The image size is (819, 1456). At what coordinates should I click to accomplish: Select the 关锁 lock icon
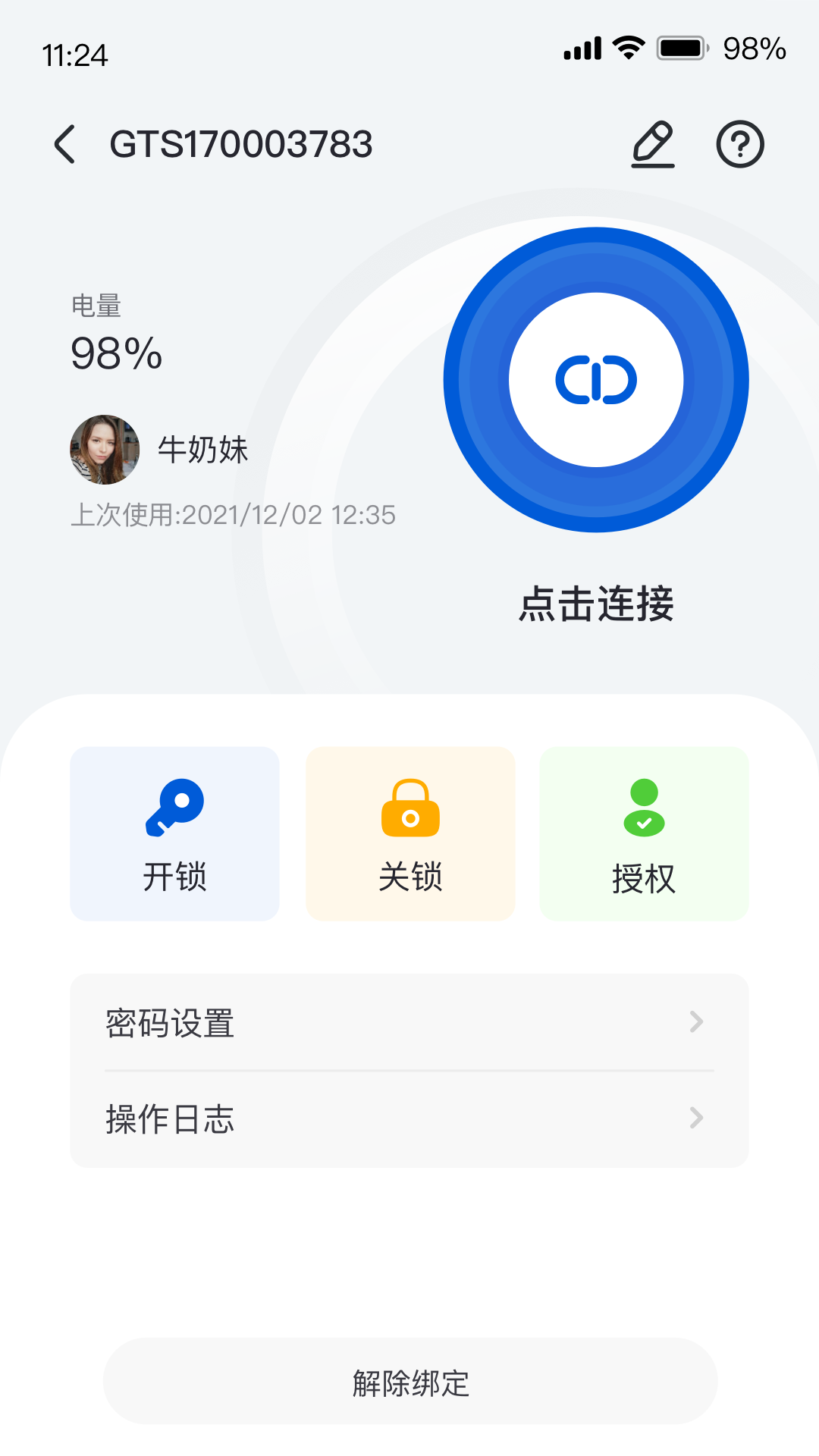(410, 808)
